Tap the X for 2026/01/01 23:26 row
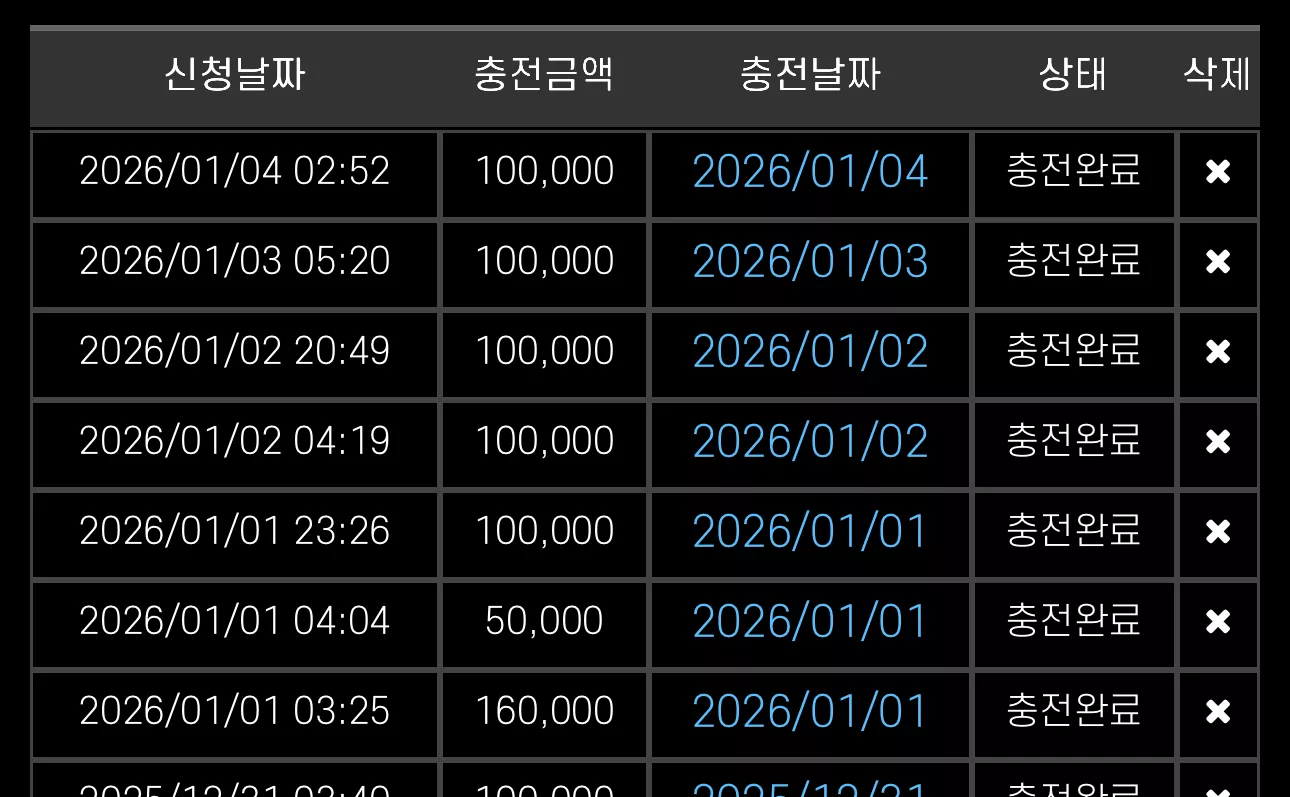Screen dimensions: 1290x797 pyautogui.click(x=1217, y=532)
